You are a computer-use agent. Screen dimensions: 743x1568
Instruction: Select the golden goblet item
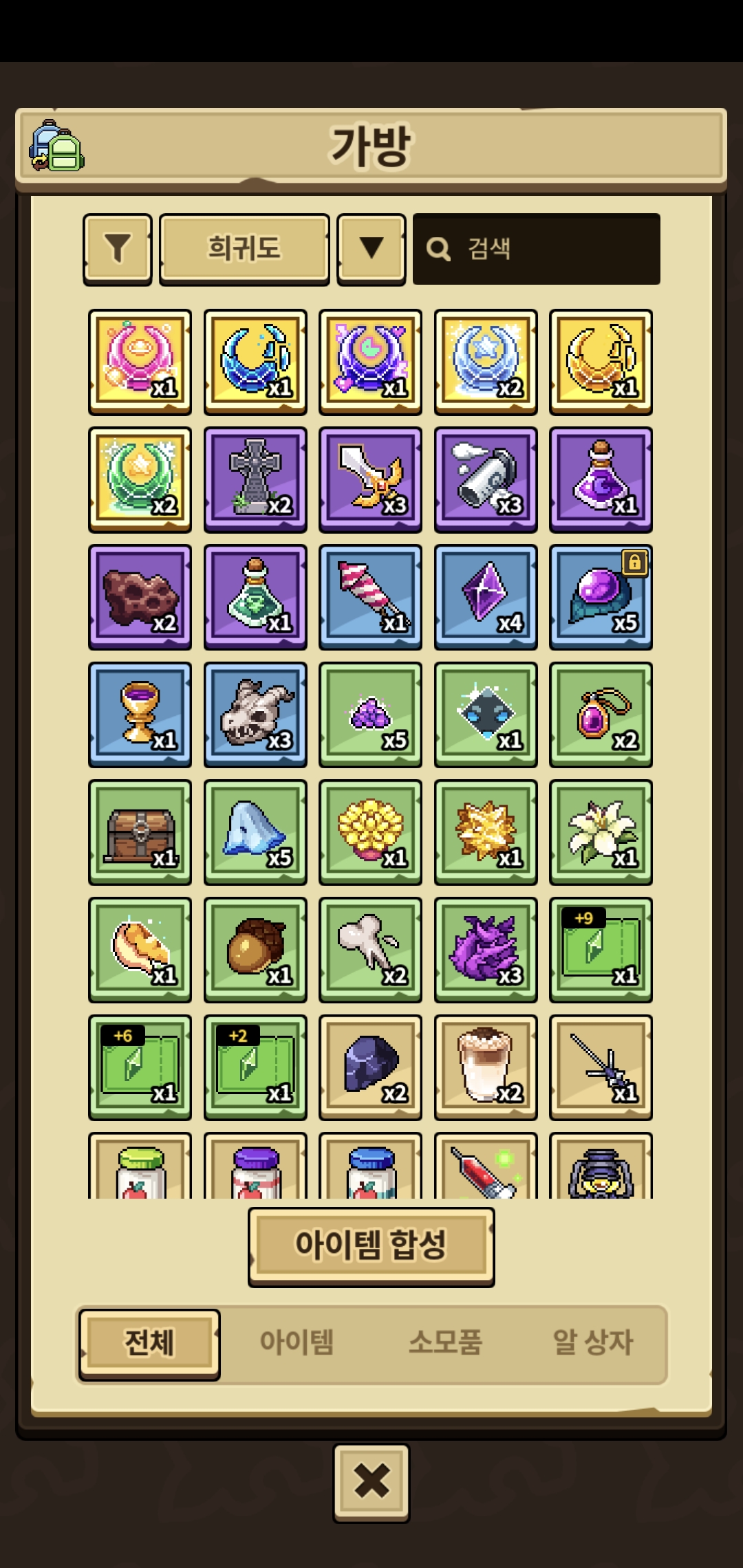point(140,715)
